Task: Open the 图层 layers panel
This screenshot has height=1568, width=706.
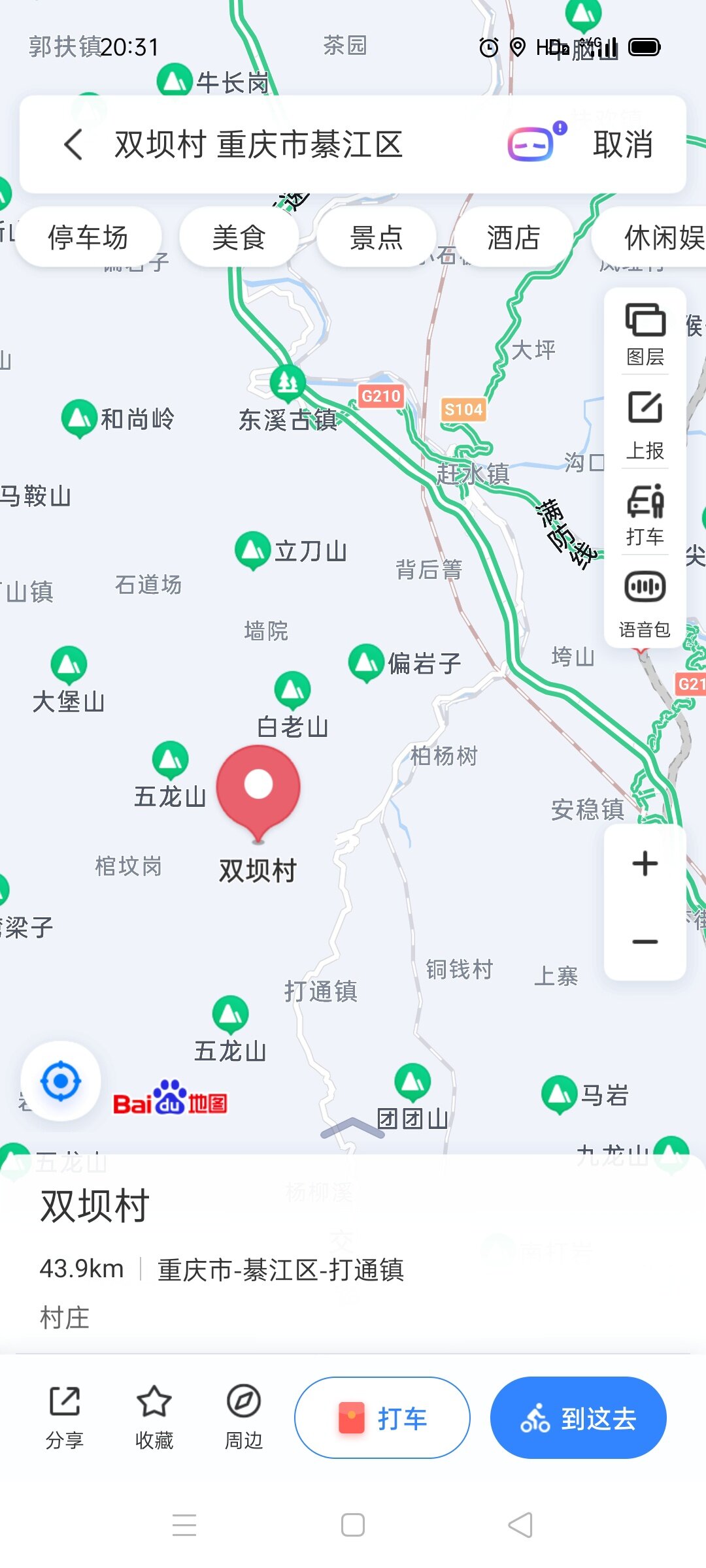Action: (645, 333)
